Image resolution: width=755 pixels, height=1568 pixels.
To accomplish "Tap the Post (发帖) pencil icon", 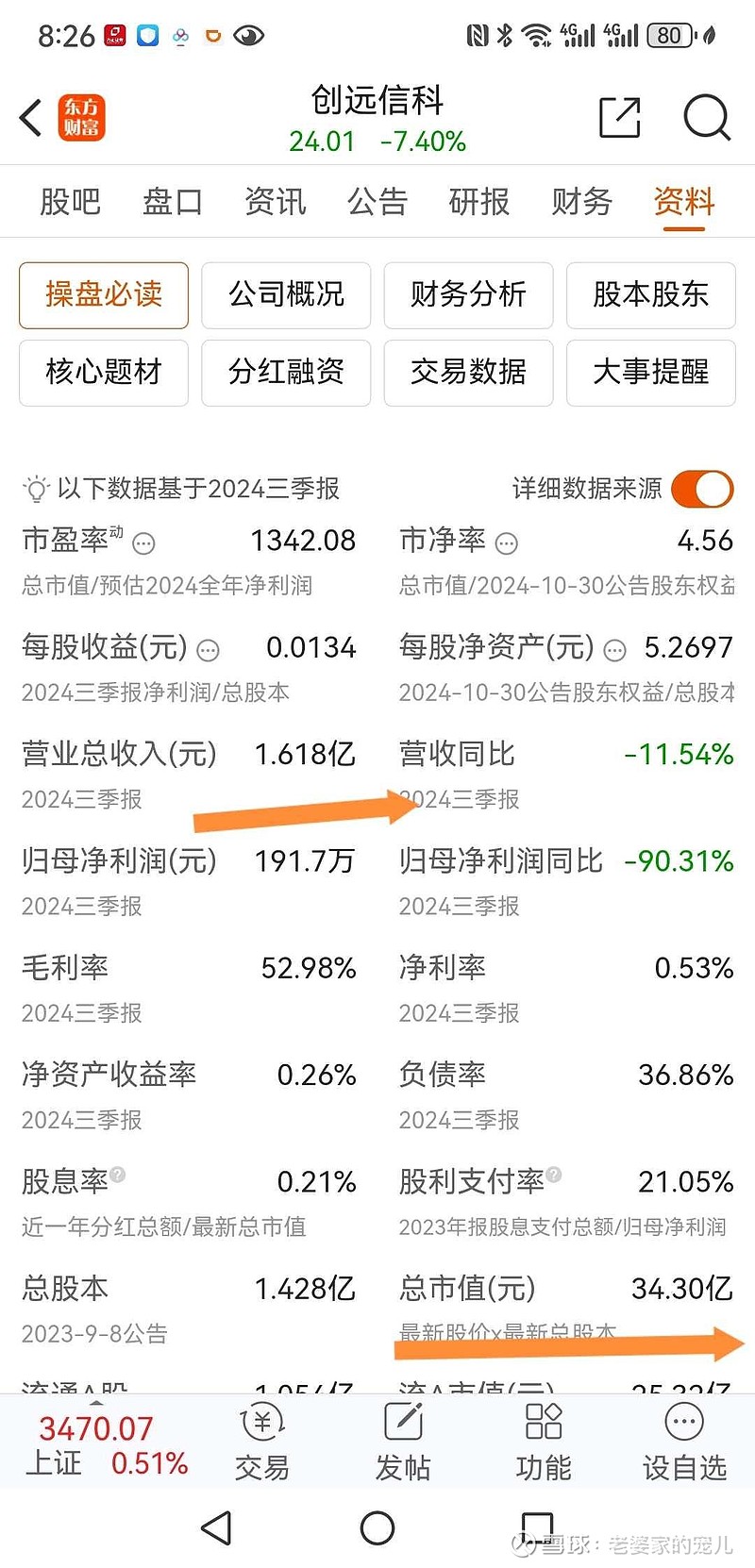I will click(403, 1422).
